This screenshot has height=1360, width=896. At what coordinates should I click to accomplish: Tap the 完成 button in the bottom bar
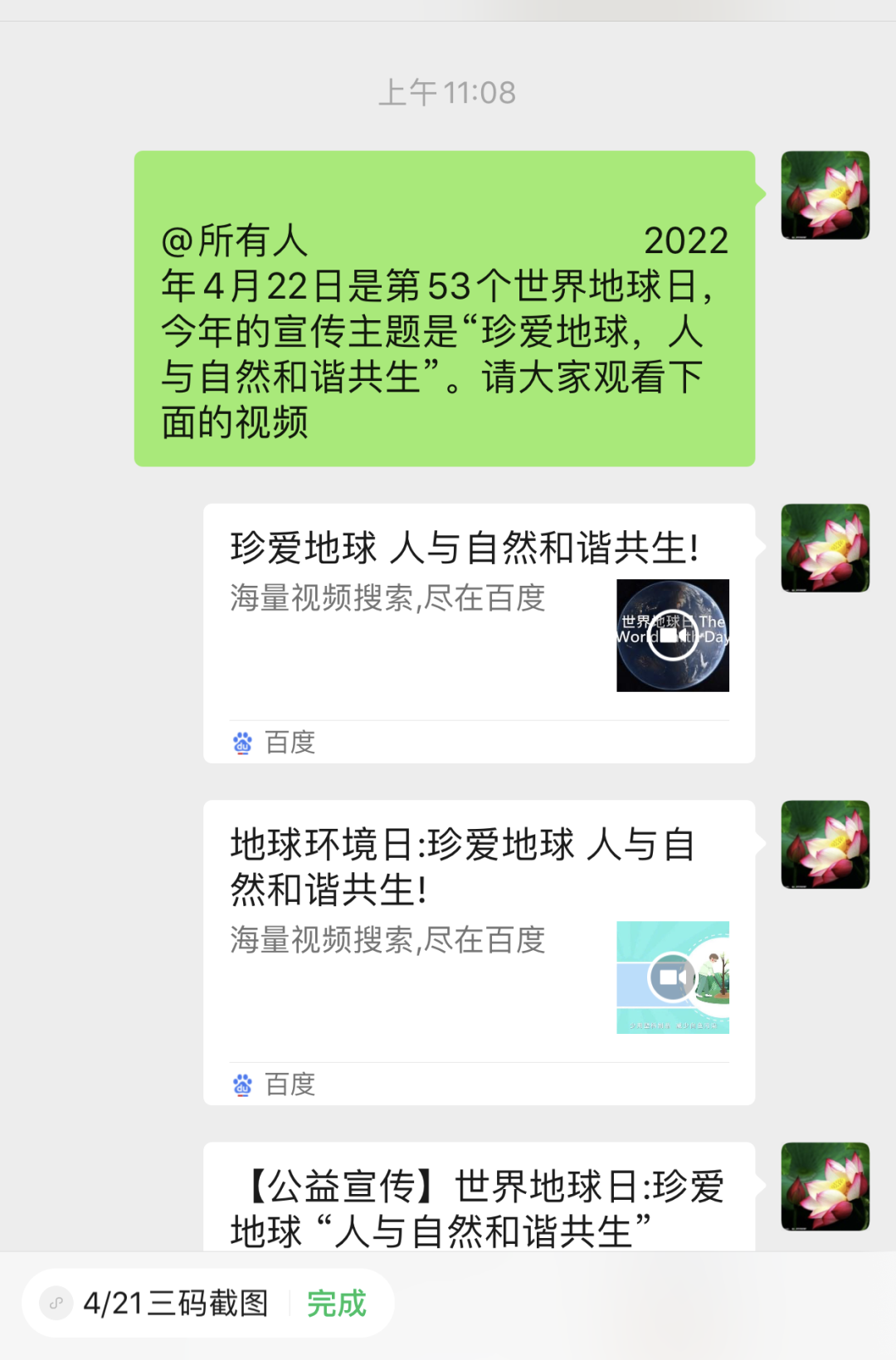coord(335,1303)
